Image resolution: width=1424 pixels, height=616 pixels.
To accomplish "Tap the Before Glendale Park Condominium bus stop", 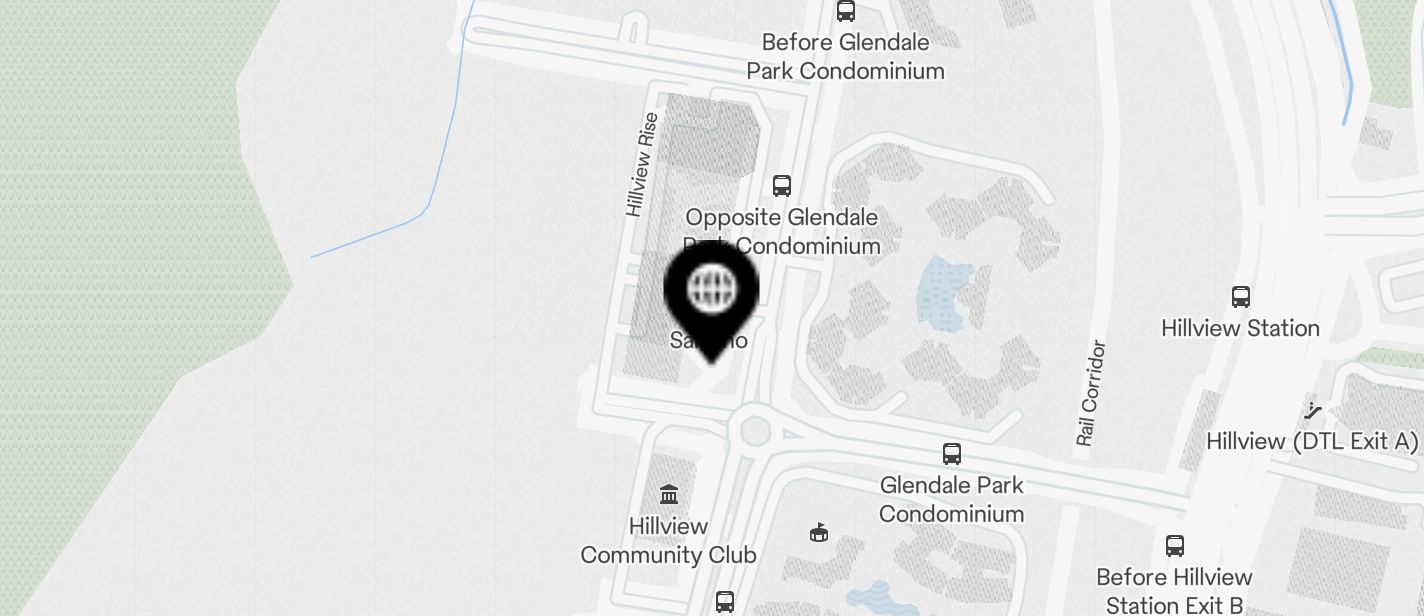I will click(846, 12).
